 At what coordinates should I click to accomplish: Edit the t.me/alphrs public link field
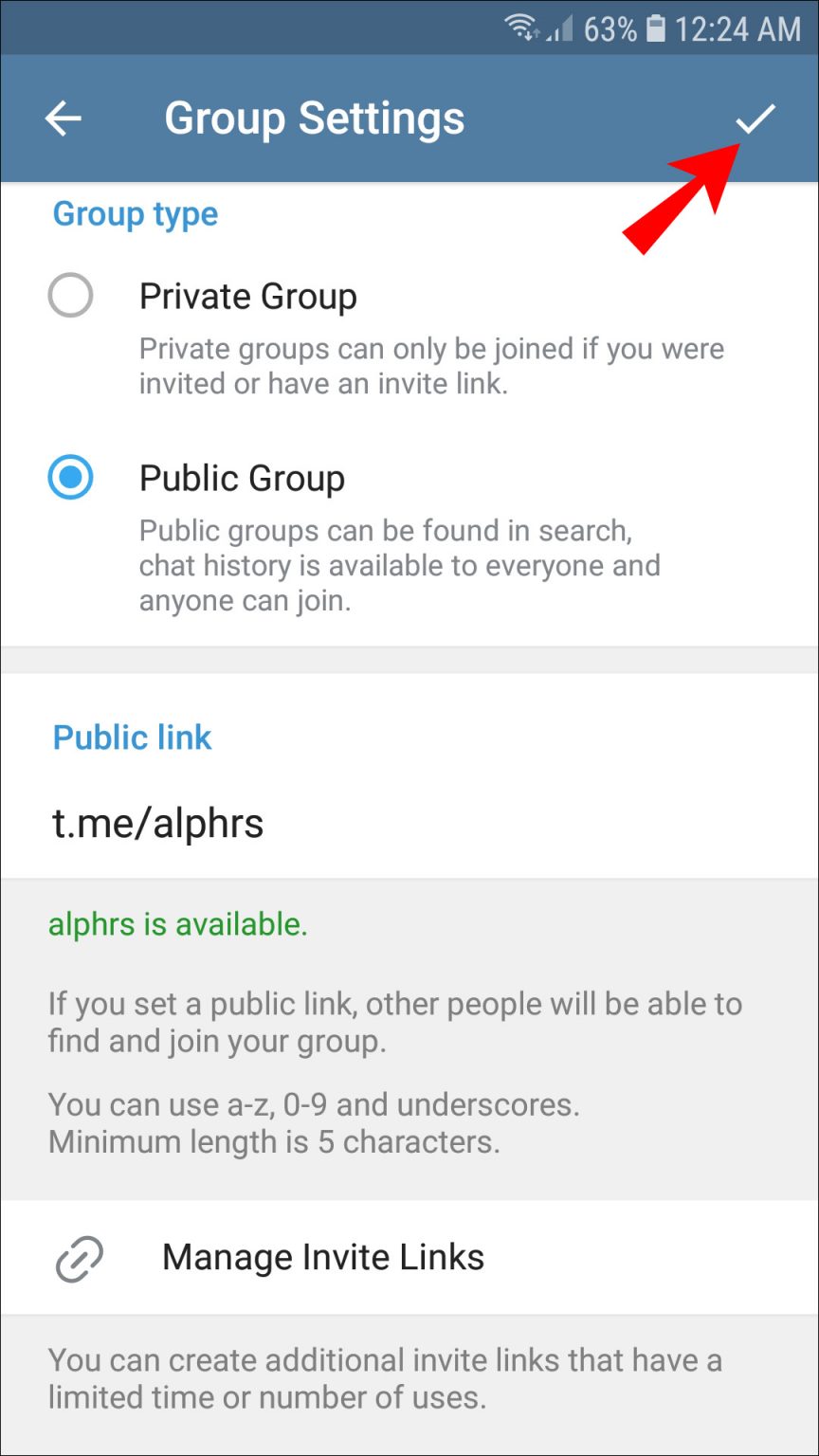[x=159, y=822]
